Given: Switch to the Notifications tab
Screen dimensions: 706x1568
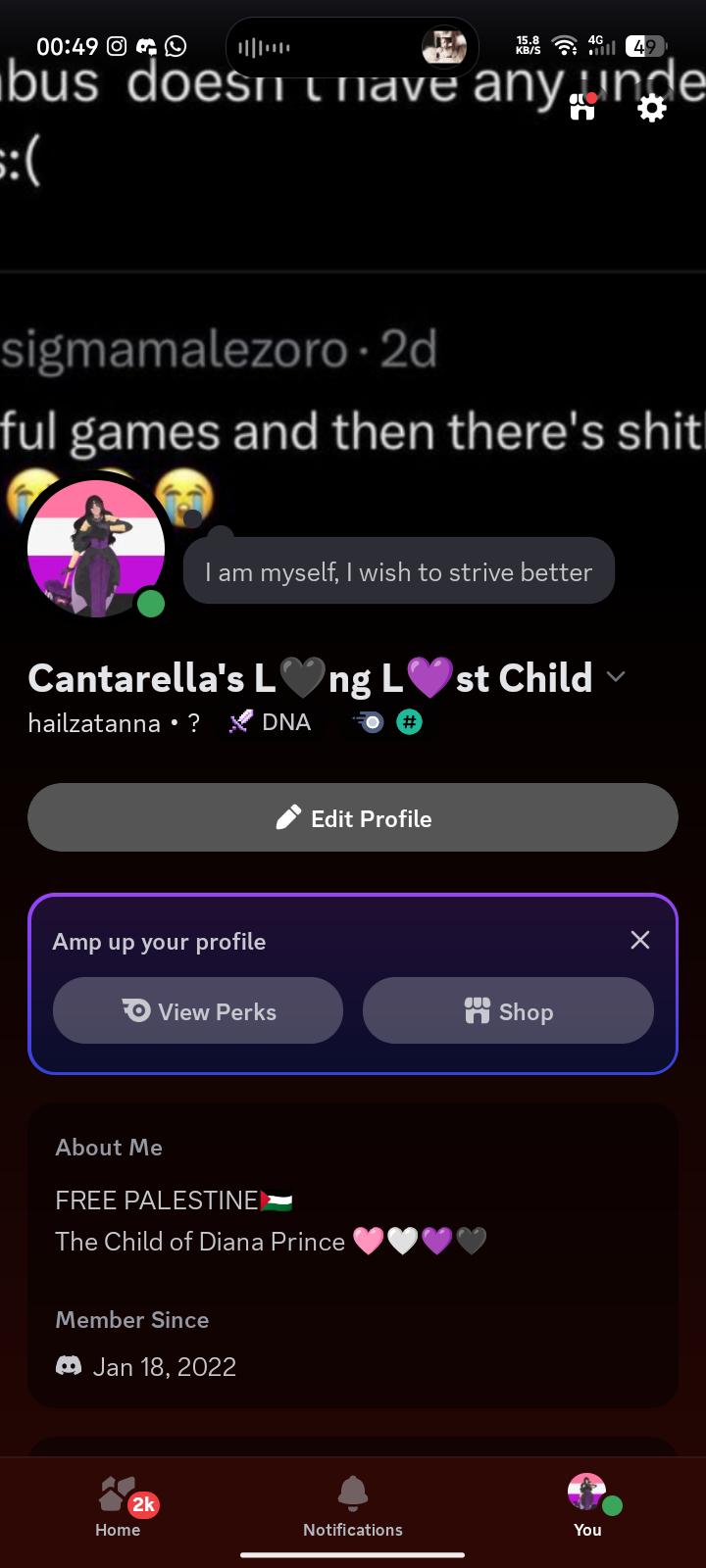Looking at the screenshot, I should point(353,1507).
